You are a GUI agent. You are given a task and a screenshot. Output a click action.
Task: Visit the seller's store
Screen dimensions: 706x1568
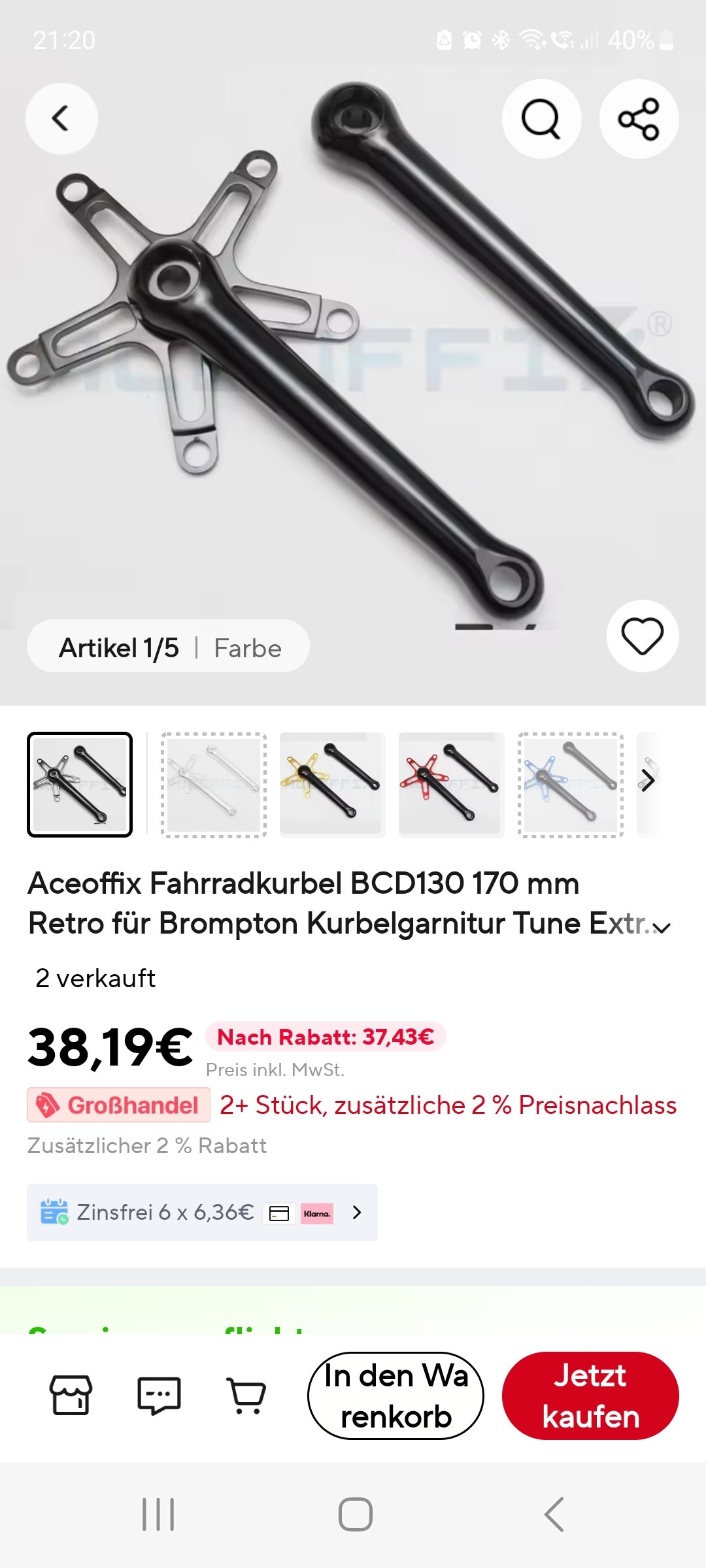tap(71, 1395)
